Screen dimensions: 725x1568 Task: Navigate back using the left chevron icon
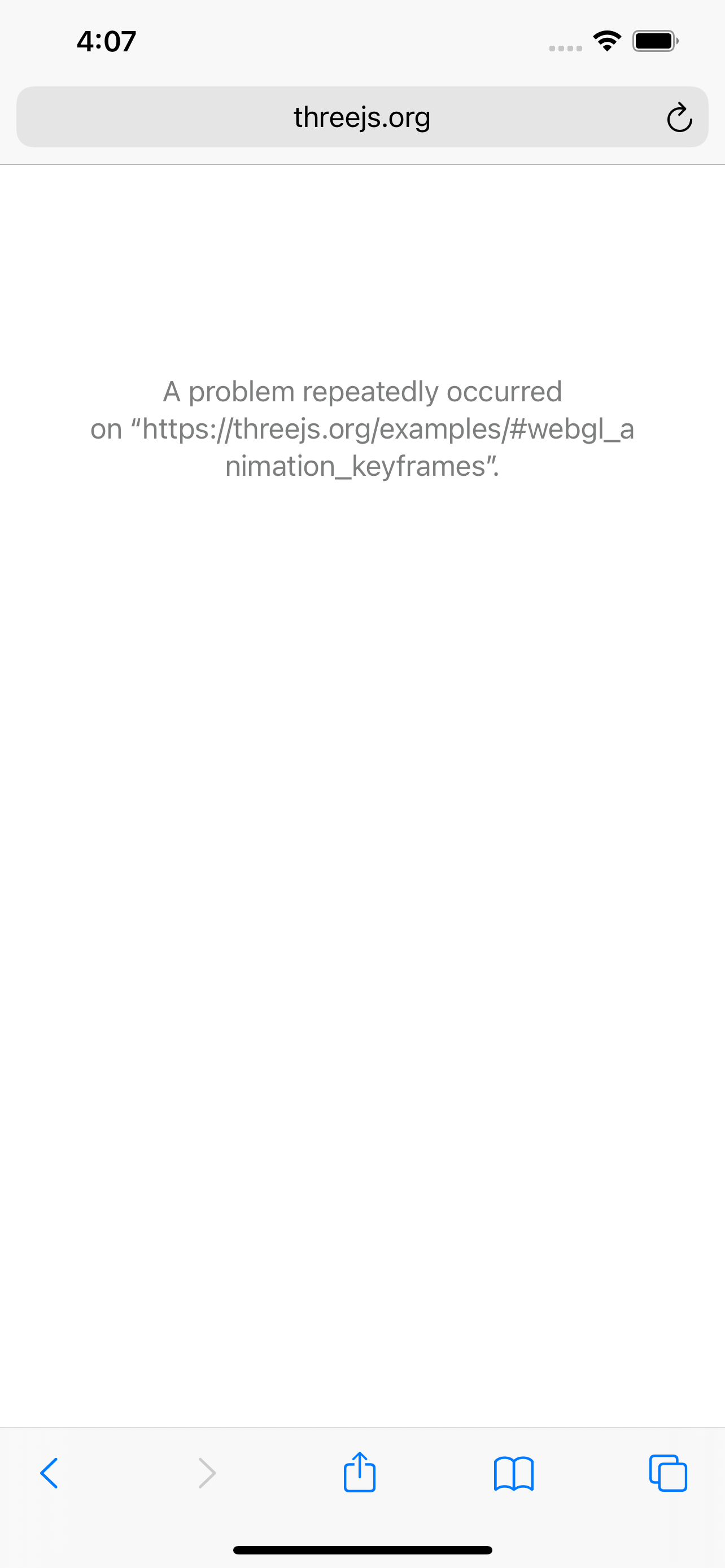pyautogui.click(x=49, y=1474)
